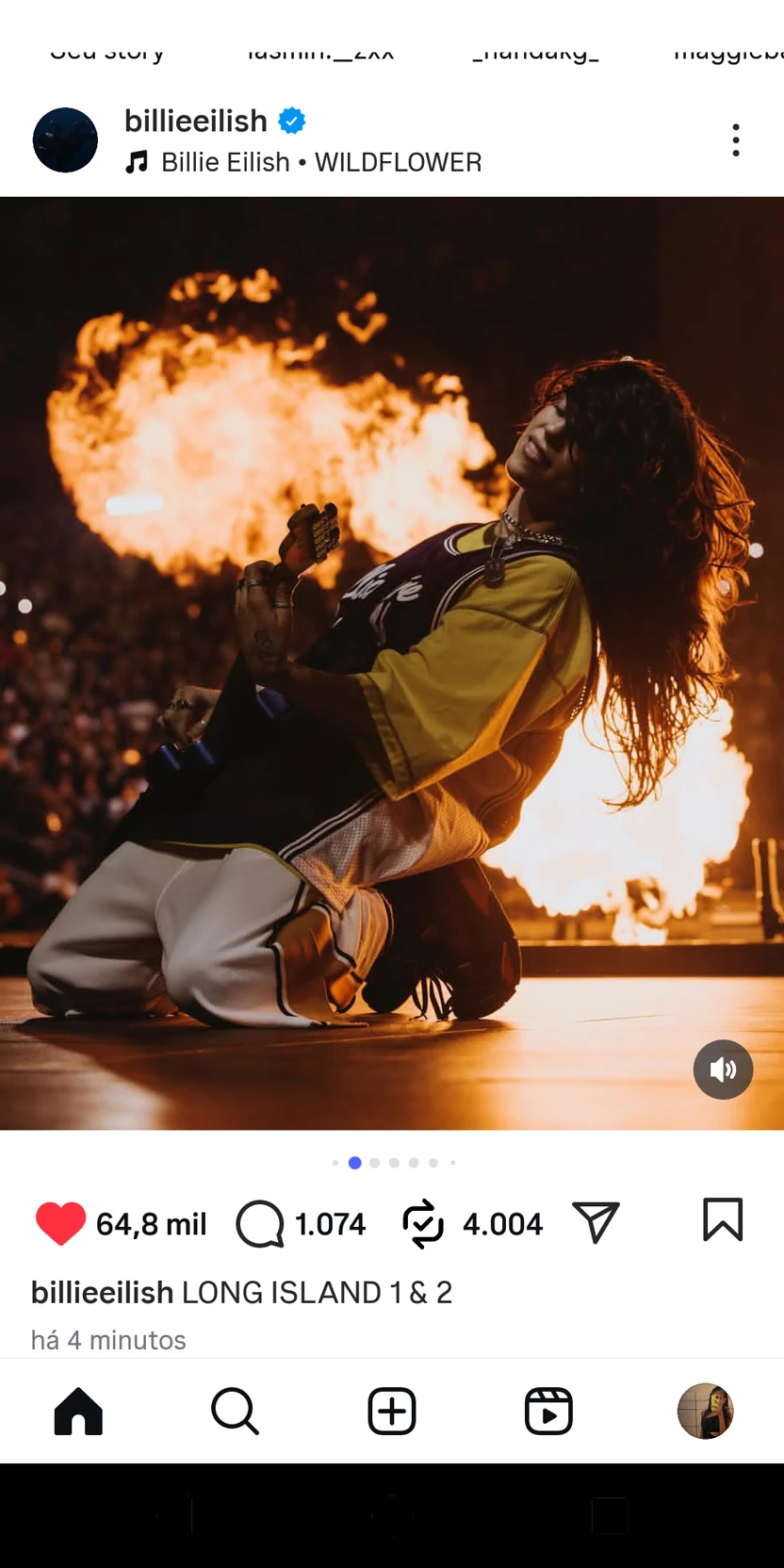The width and height of the screenshot is (784, 1568).
Task: Repost billieeilish's post
Action: point(423,1223)
